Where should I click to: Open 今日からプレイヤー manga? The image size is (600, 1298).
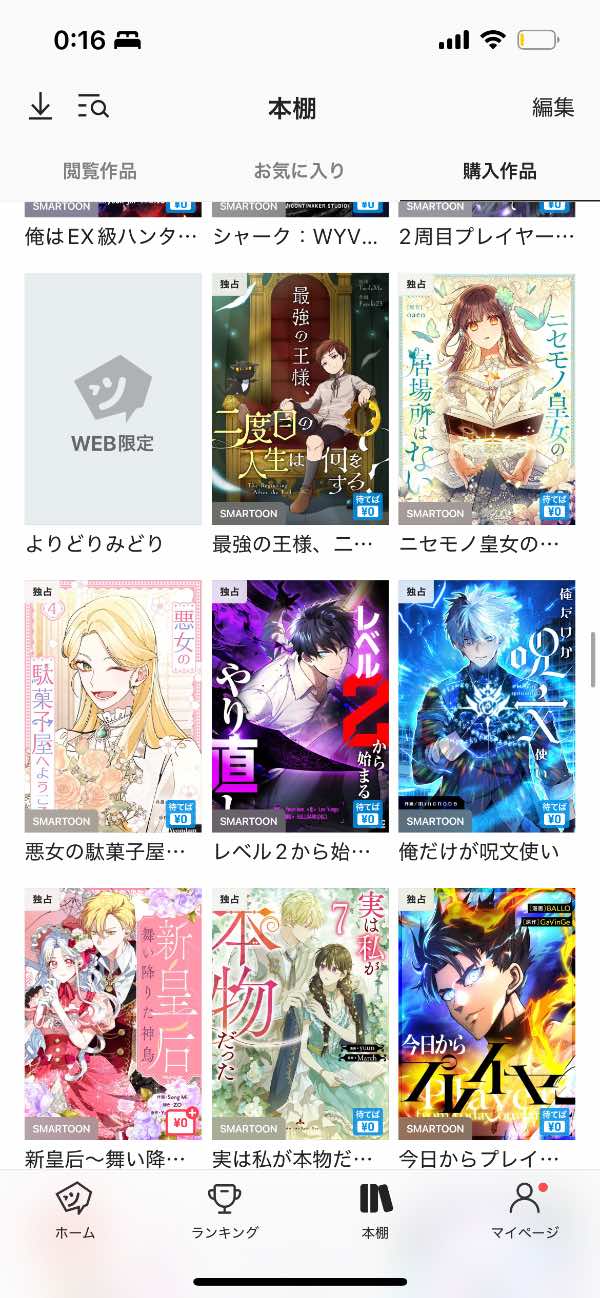coord(486,1013)
